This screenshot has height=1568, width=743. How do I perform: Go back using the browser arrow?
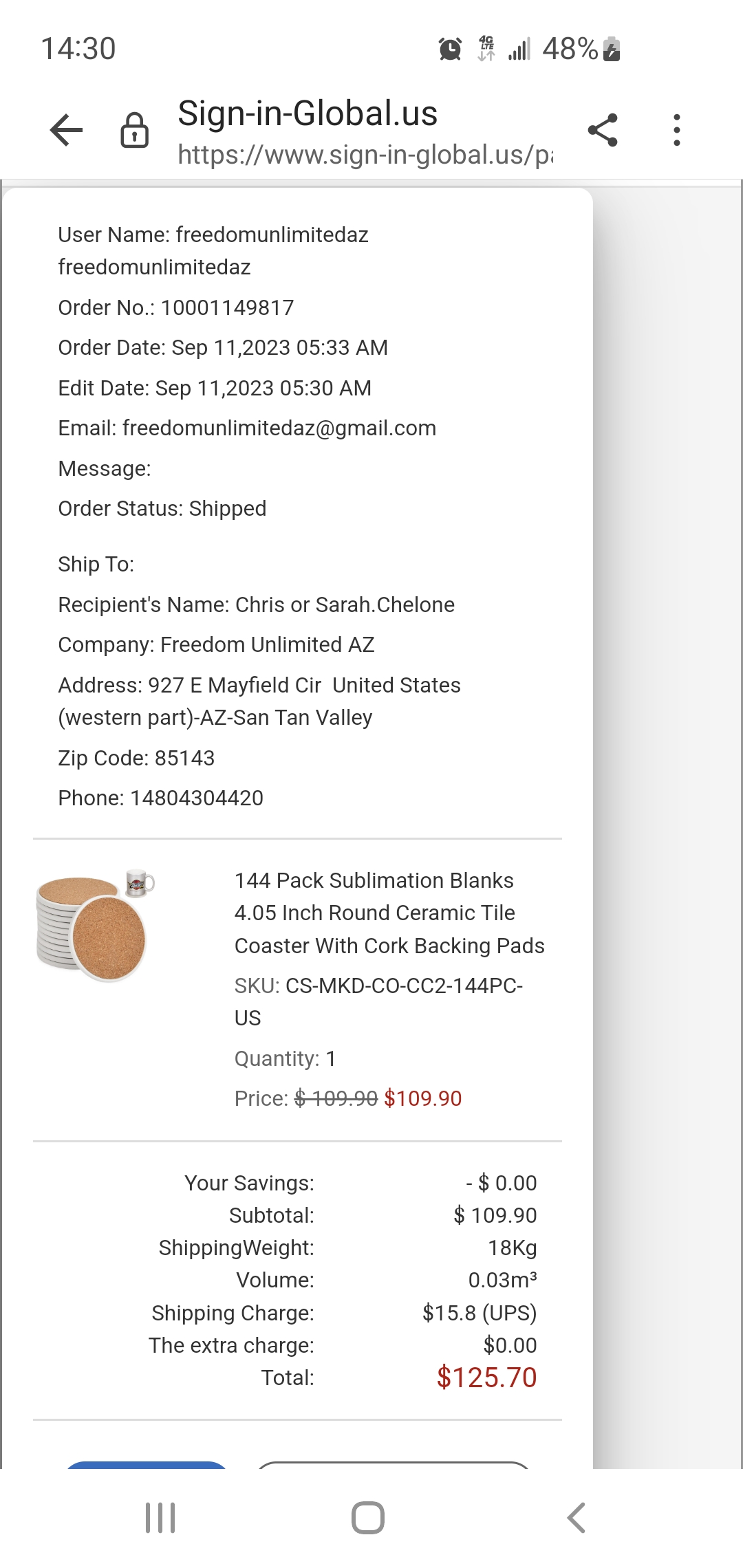66,130
